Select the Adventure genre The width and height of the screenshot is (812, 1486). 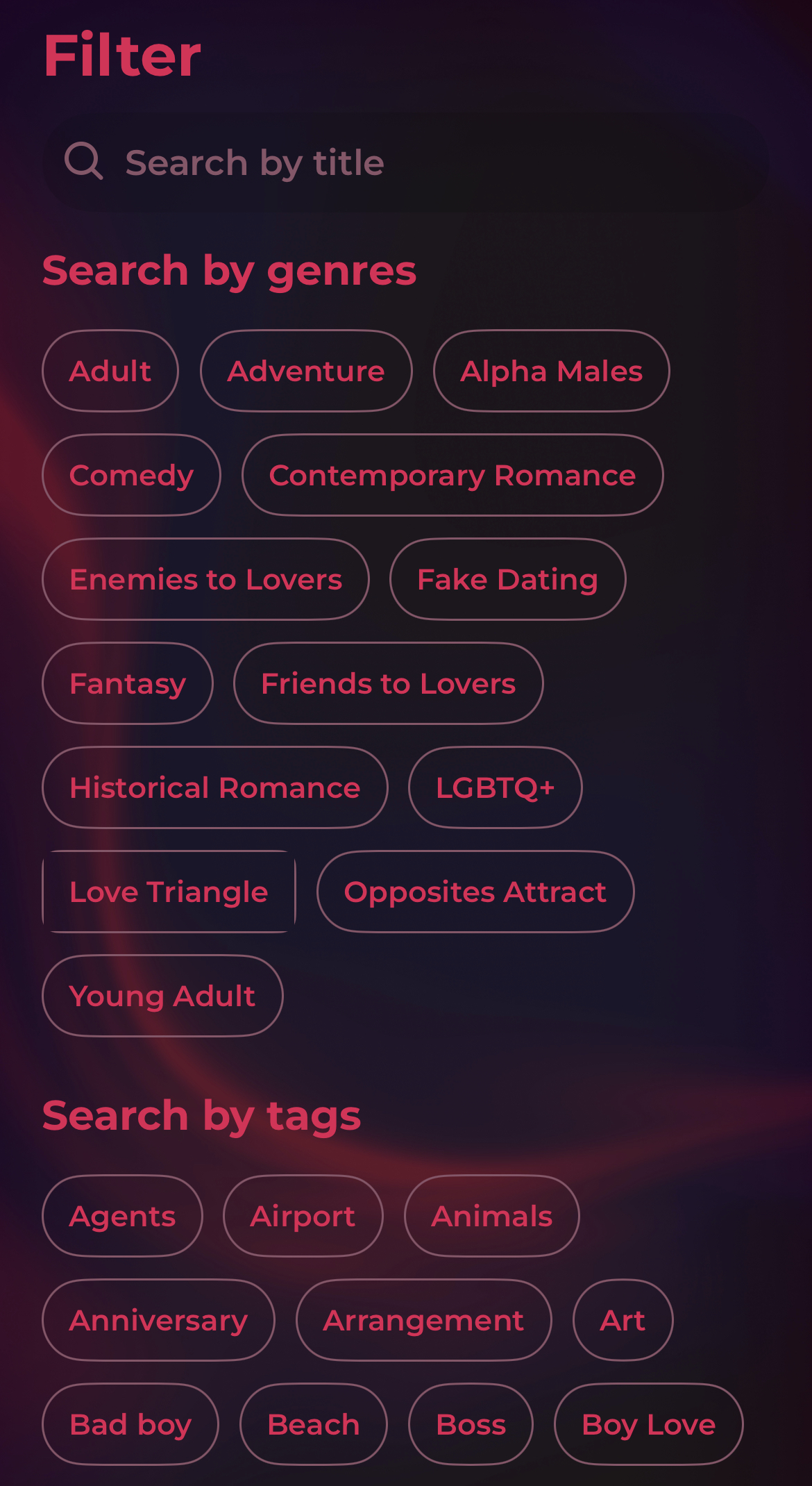coord(306,370)
